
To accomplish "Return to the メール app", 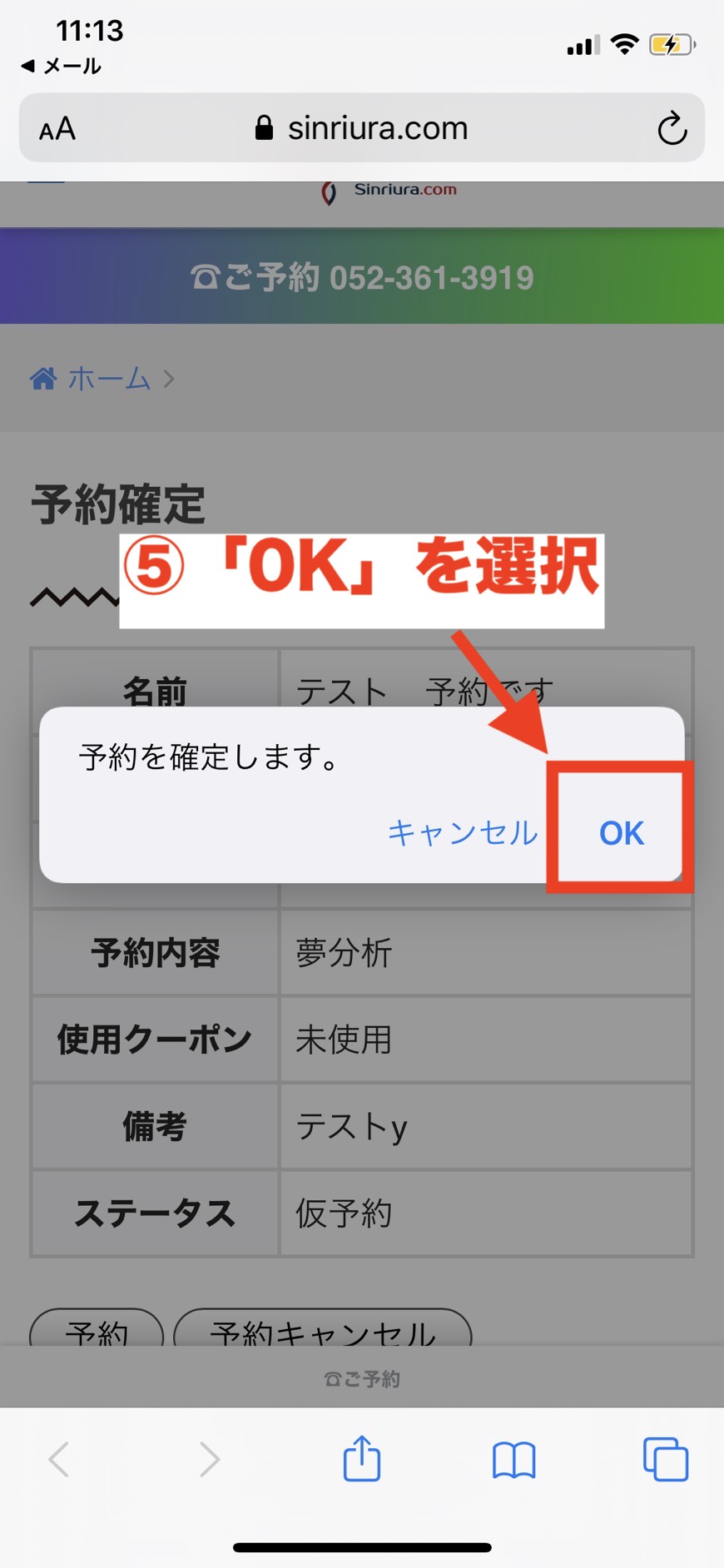I will 62,66.
